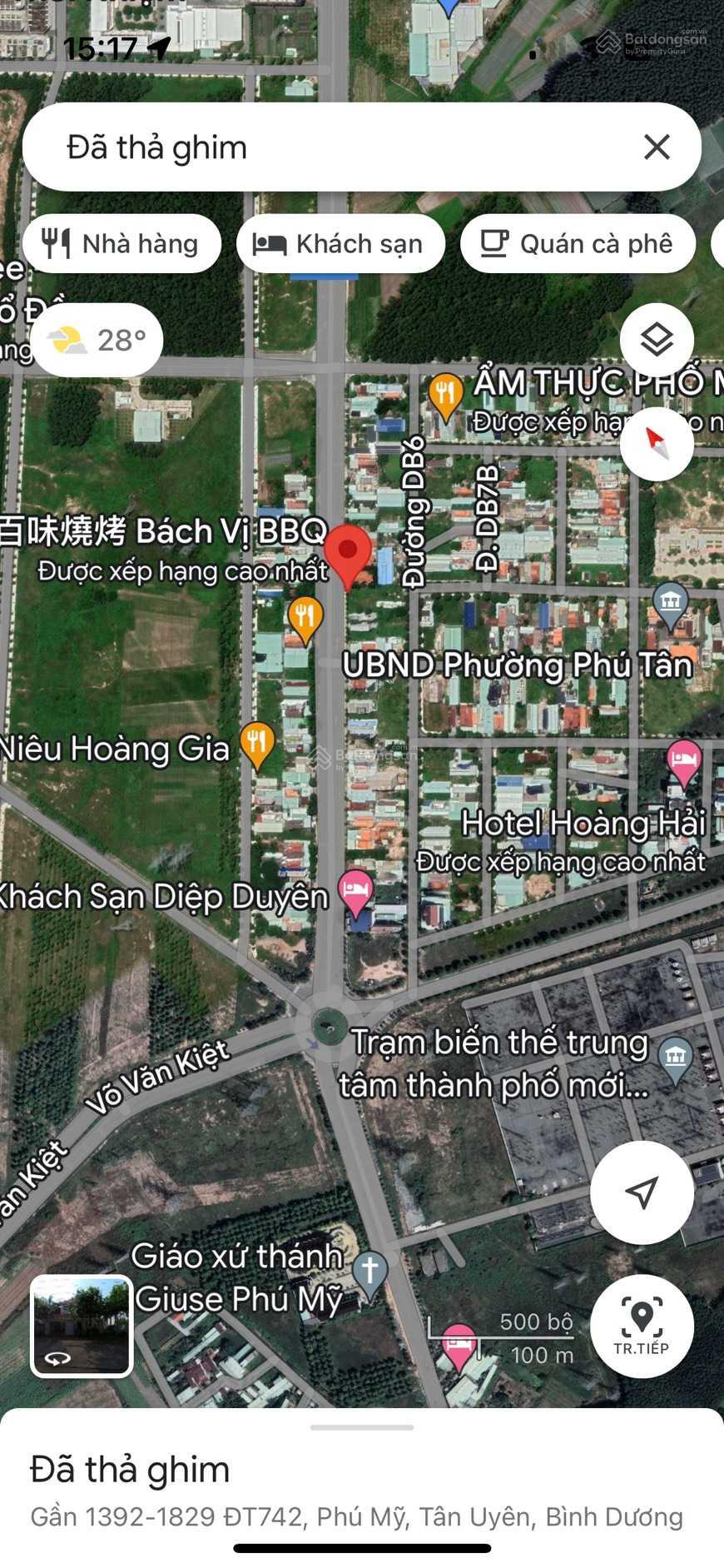This screenshot has height=1568, width=724.
Task: Open the Giáo xứ thánh Giuse Phú Mỹ pin
Action: 369,1273
